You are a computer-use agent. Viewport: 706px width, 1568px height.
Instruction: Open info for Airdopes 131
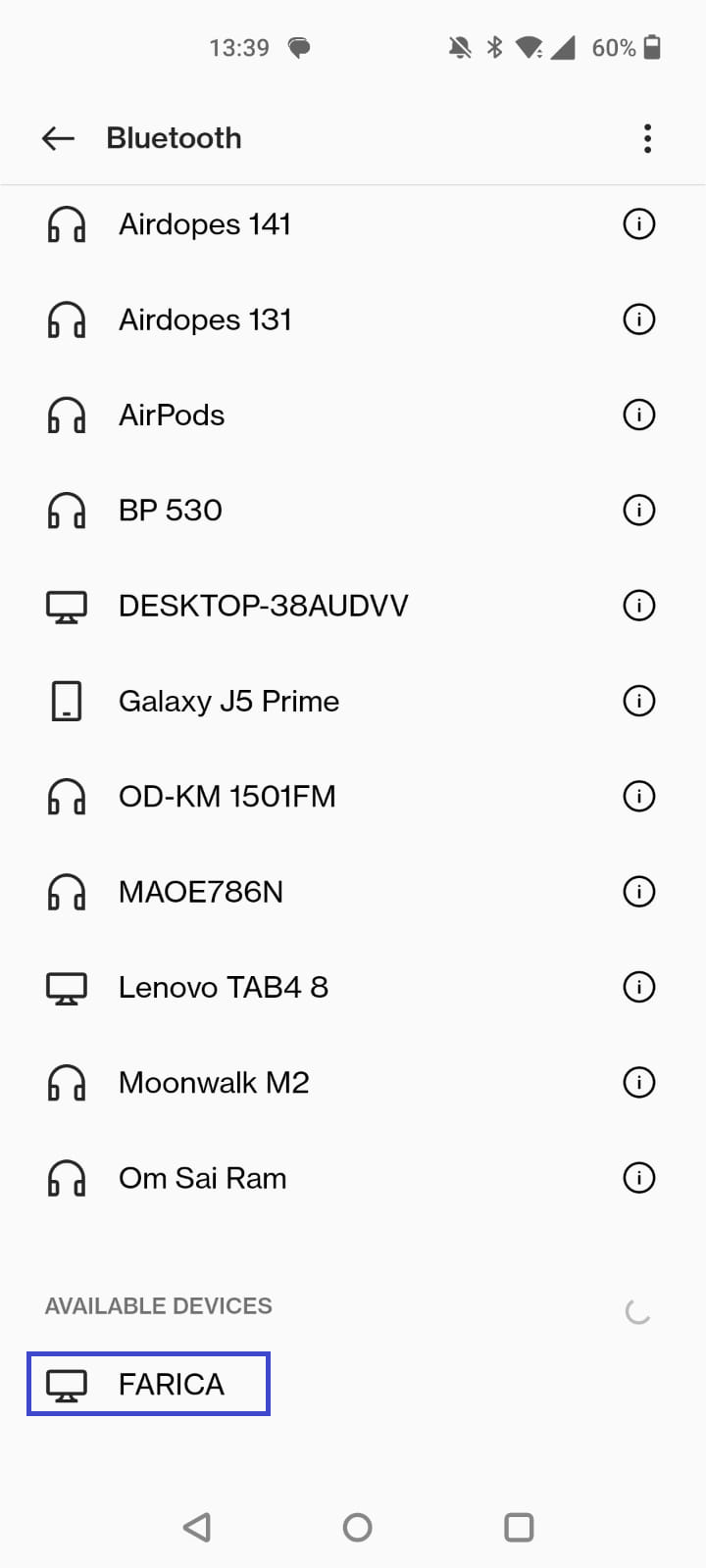pyautogui.click(x=639, y=319)
